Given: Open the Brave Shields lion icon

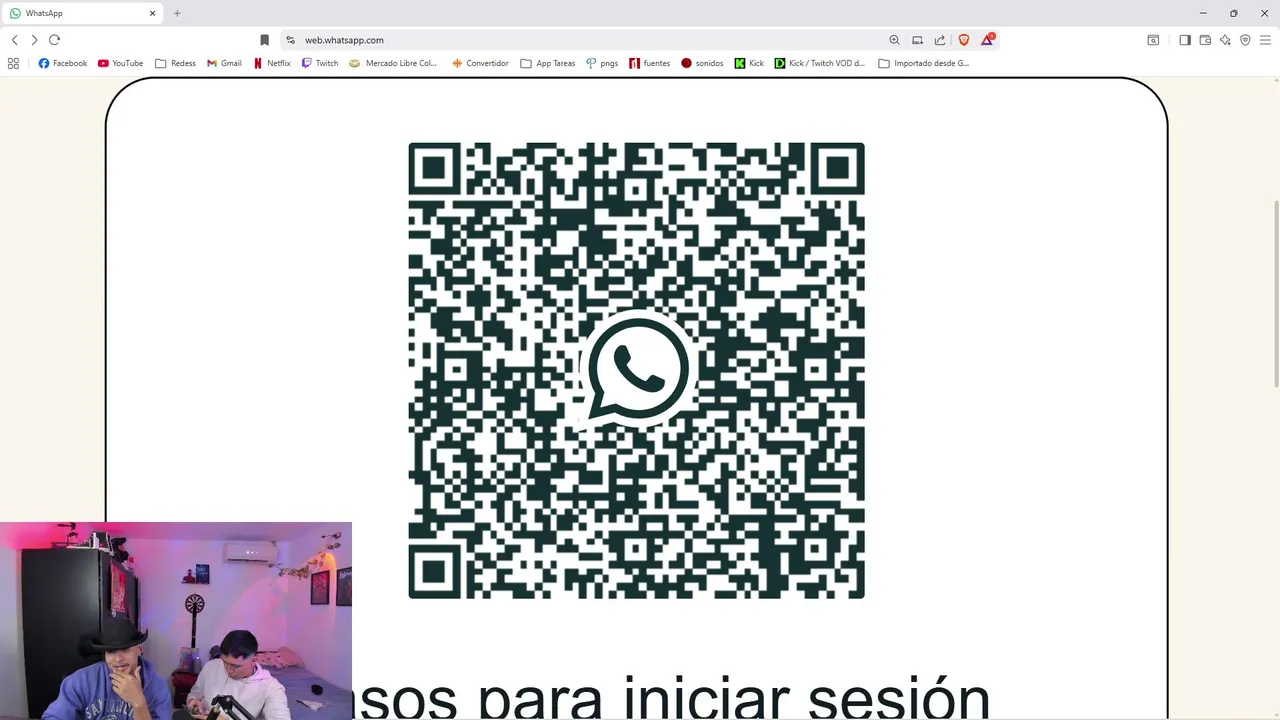Looking at the screenshot, I should 964,40.
